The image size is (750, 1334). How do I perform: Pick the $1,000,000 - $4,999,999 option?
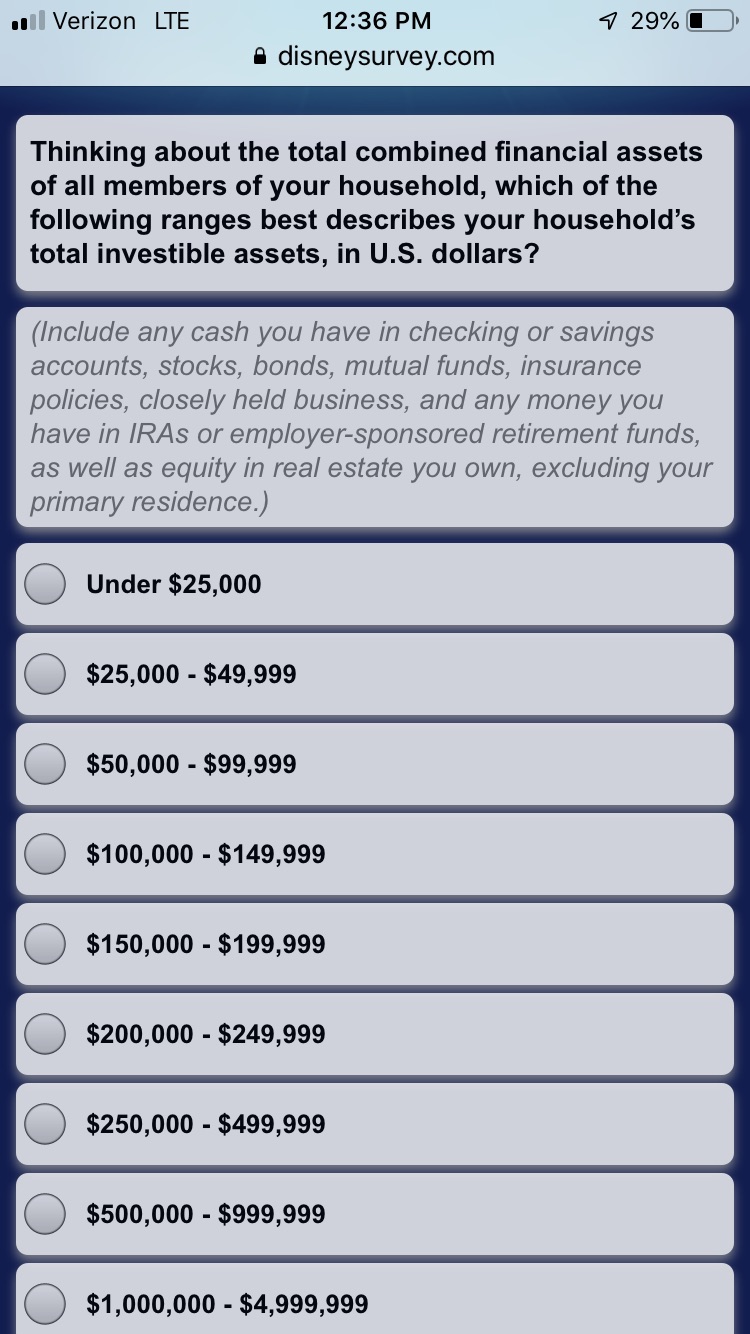pos(45,1304)
